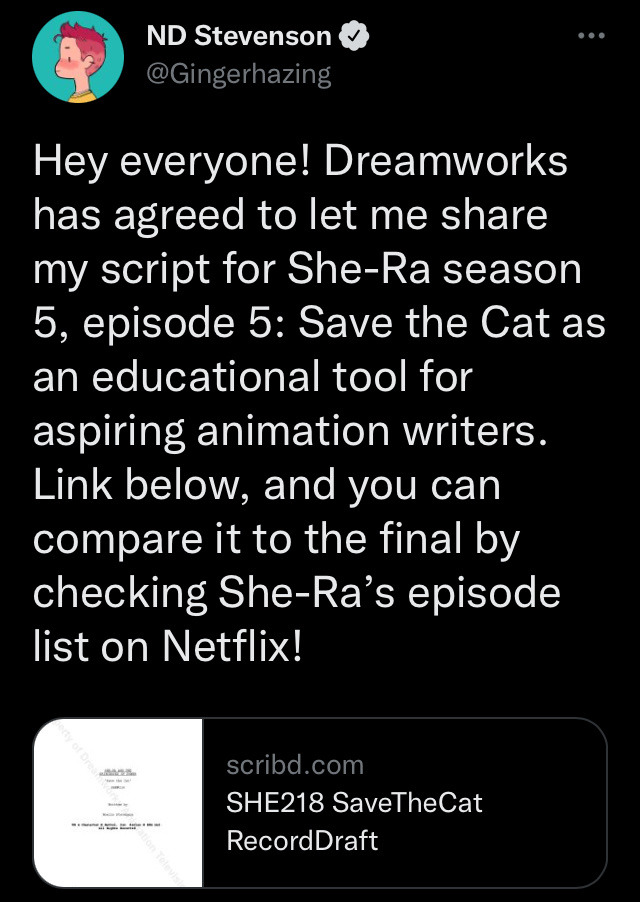View the @Gingerhazing profile handle
Viewport: 640px width, 902px height.
click(x=238, y=75)
